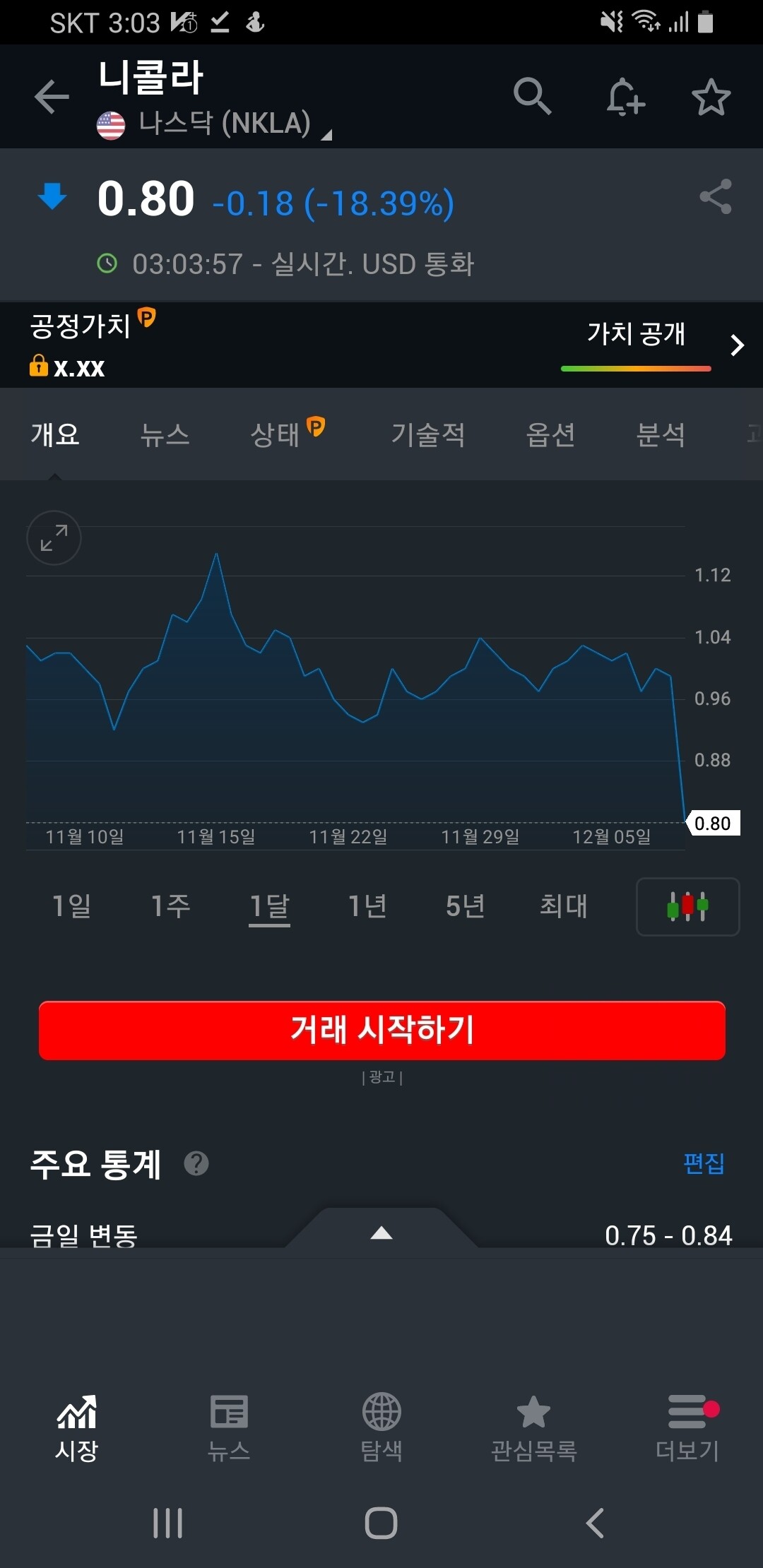Open the 옵션 tab

coord(552,435)
